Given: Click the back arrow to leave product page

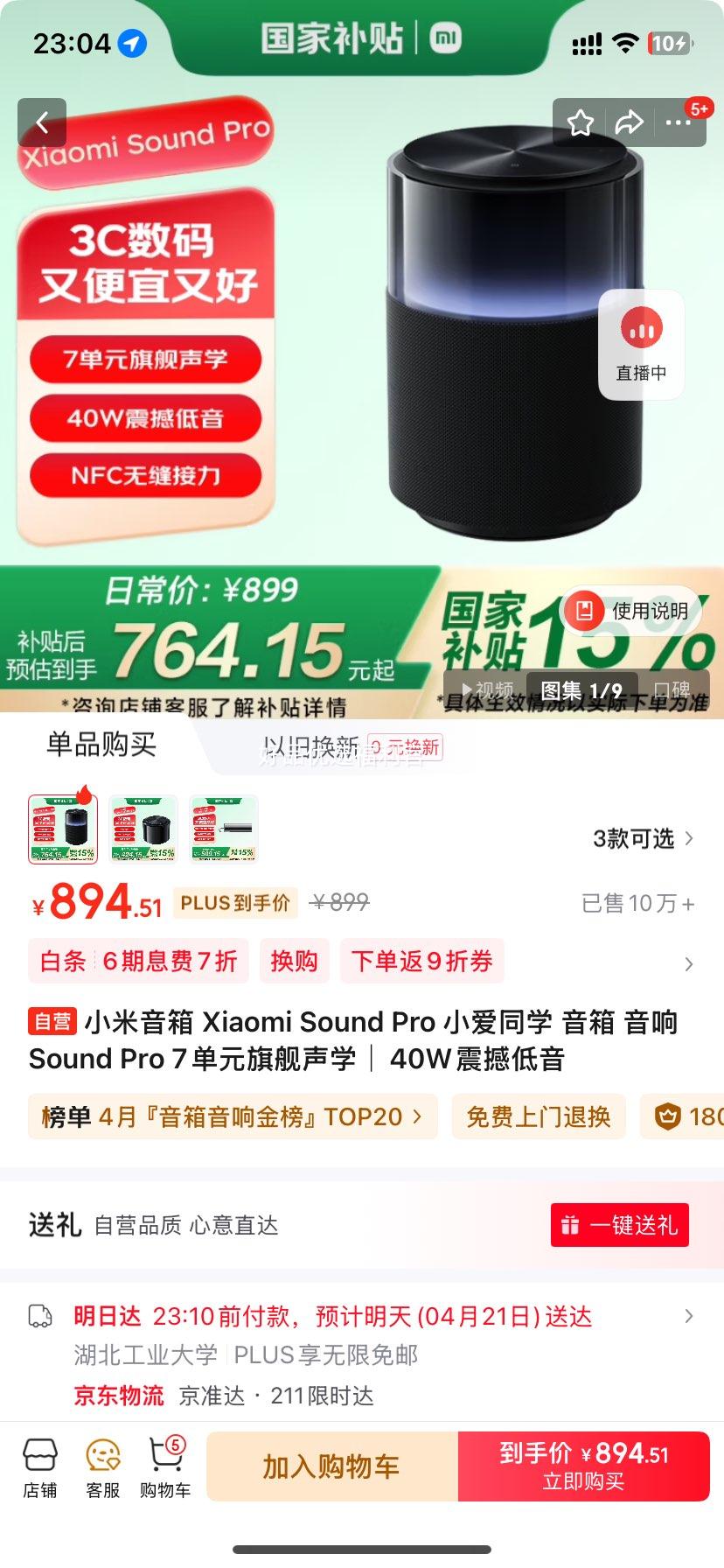Looking at the screenshot, I should [43, 122].
